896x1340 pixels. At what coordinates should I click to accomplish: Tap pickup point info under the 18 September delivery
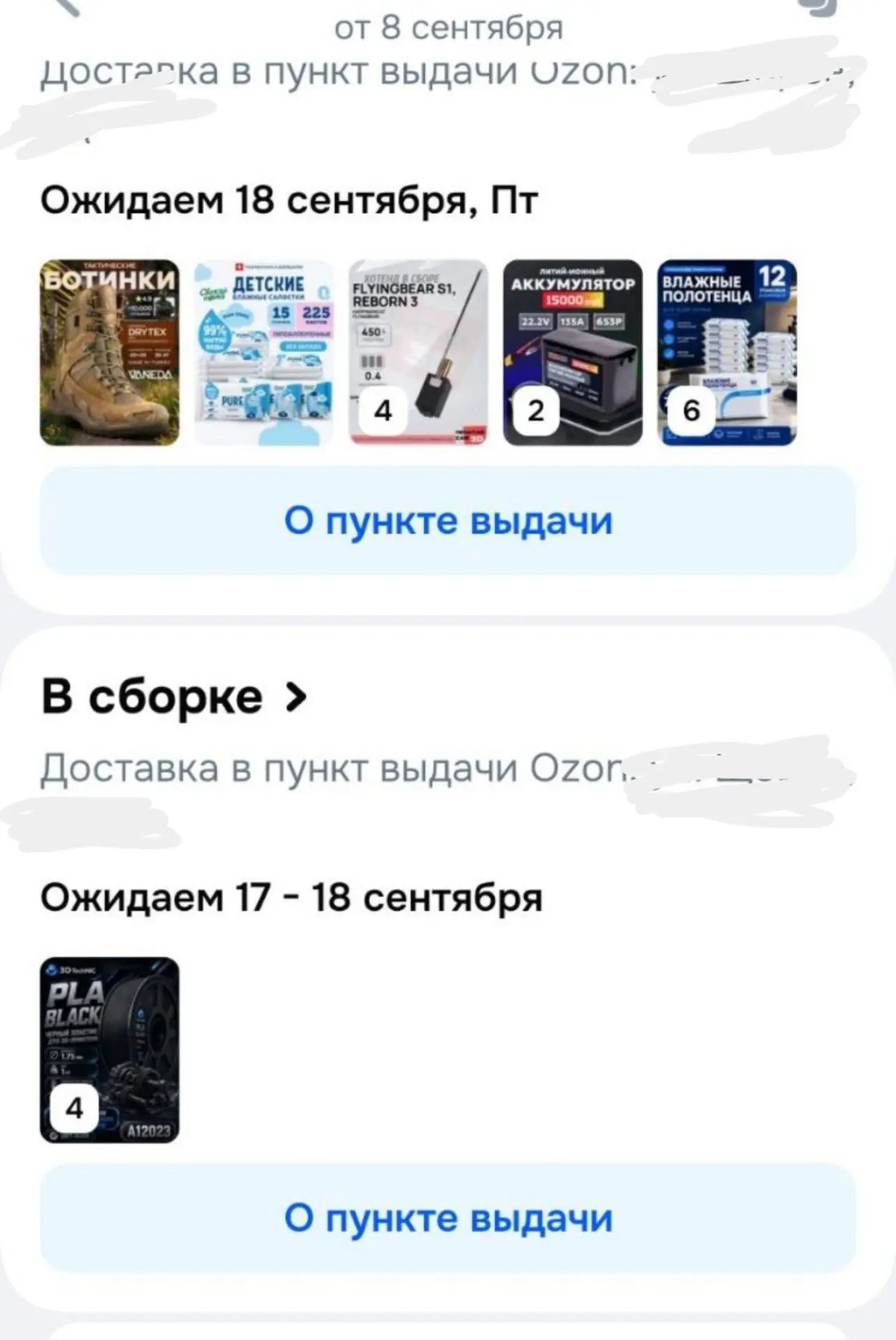click(x=448, y=521)
